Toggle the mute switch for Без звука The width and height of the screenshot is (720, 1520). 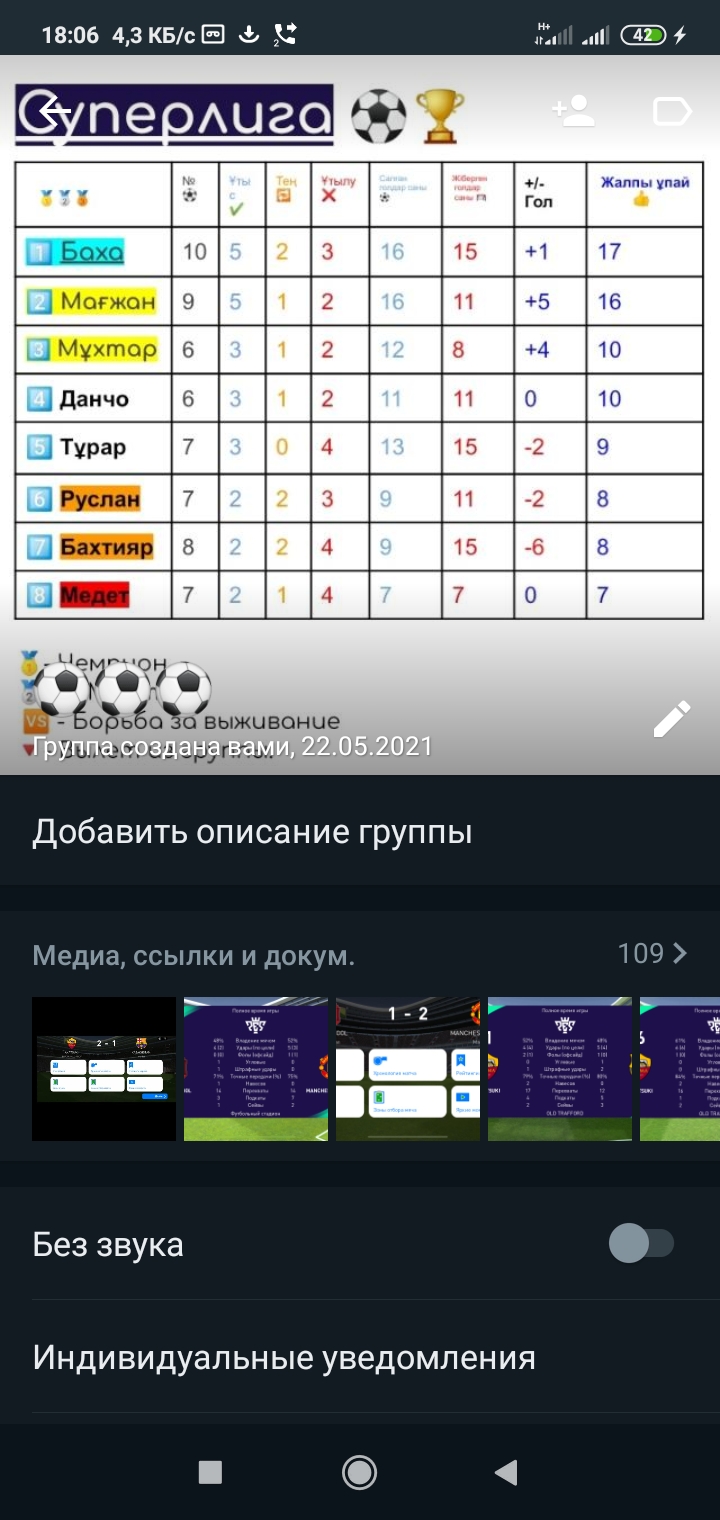point(641,1244)
